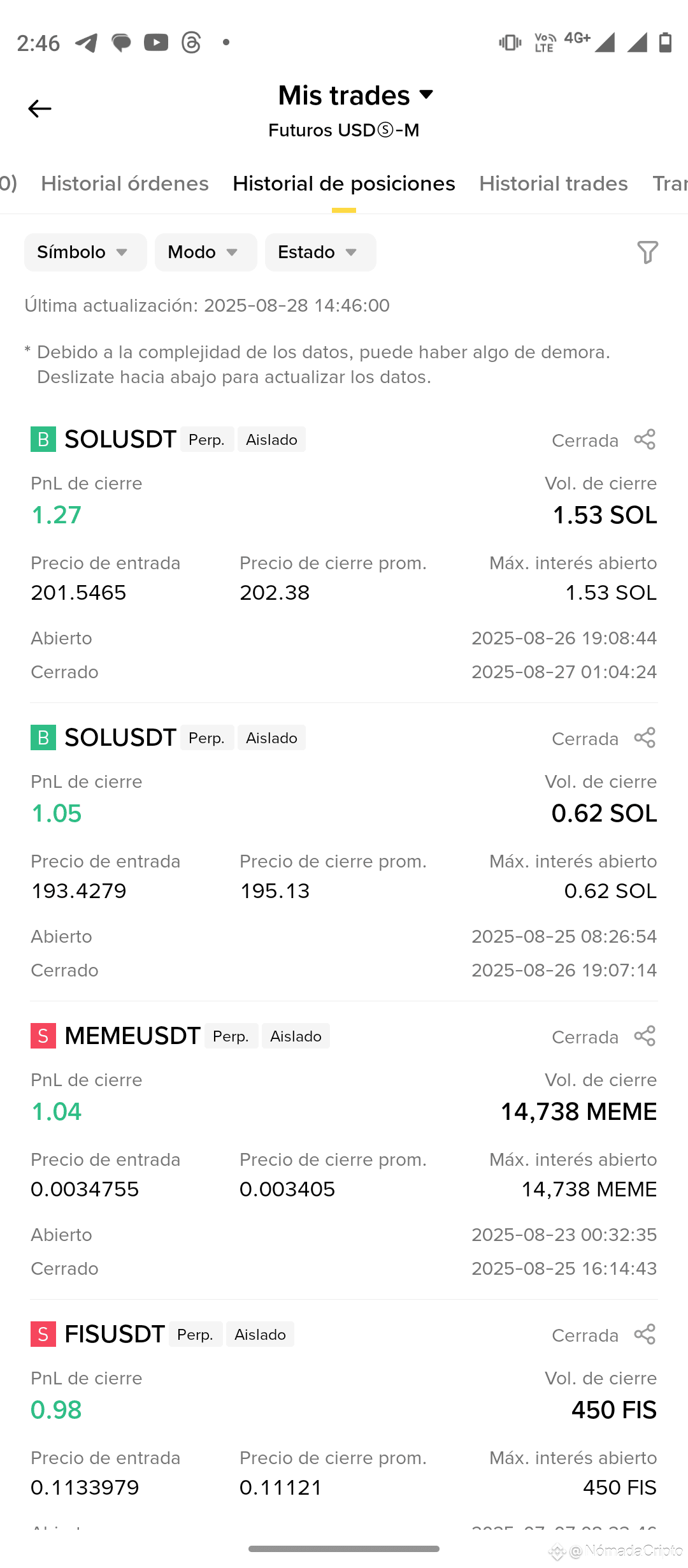The image size is (688, 1568).
Task: Open the Modo filter dropdown
Action: click(206, 252)
